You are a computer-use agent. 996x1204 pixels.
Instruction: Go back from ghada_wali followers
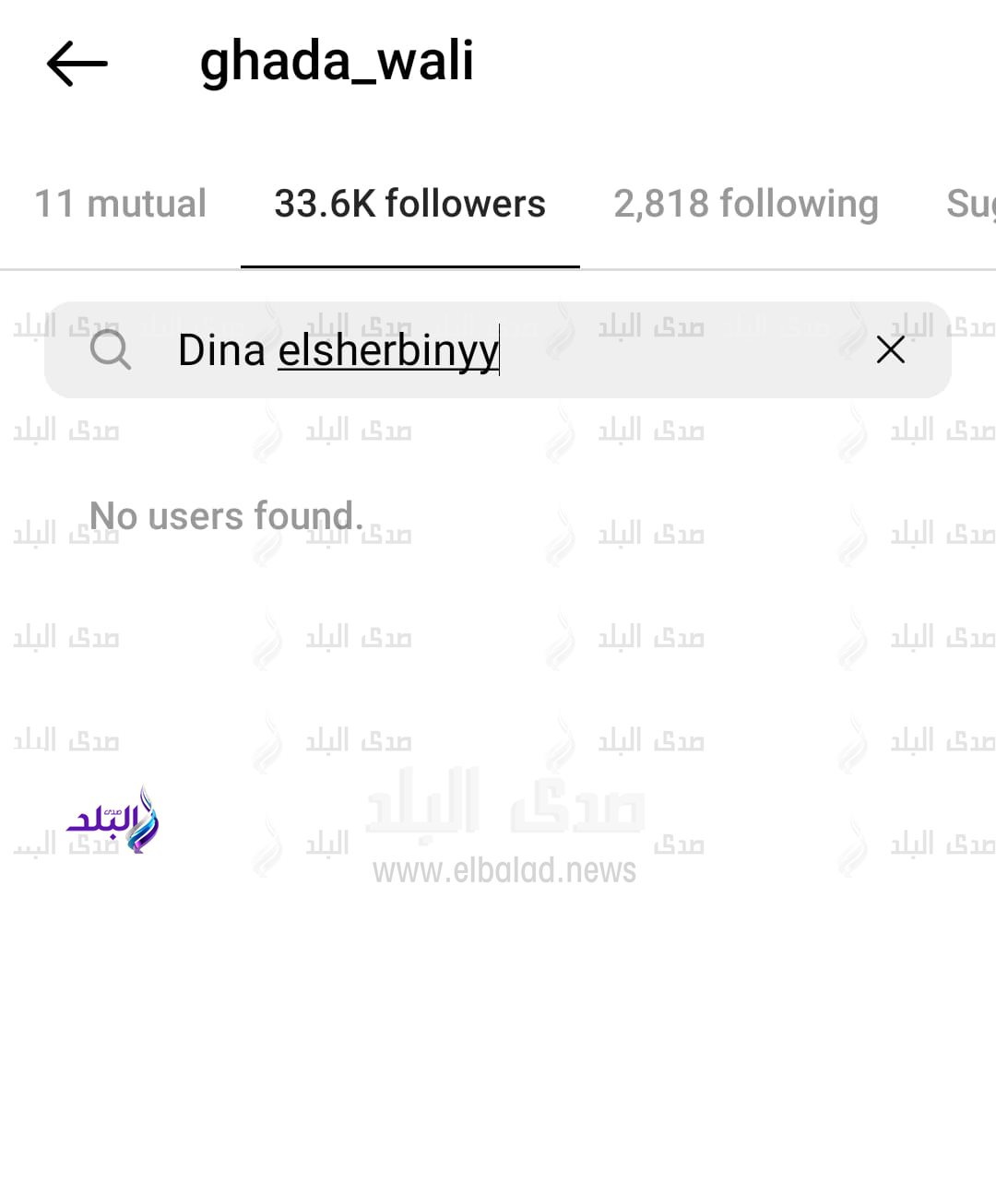(77, 64)
